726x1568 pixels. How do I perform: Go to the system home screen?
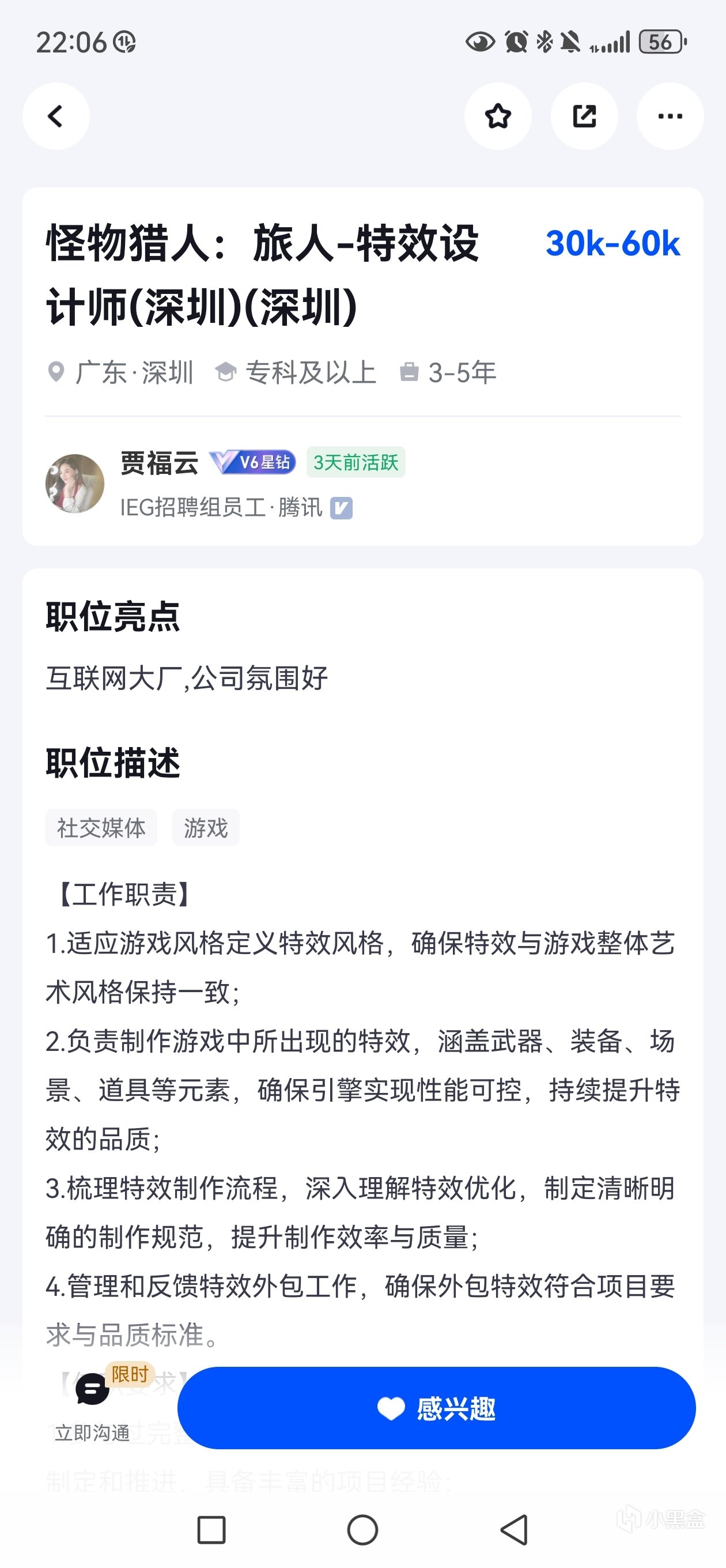click(362, 1529)
